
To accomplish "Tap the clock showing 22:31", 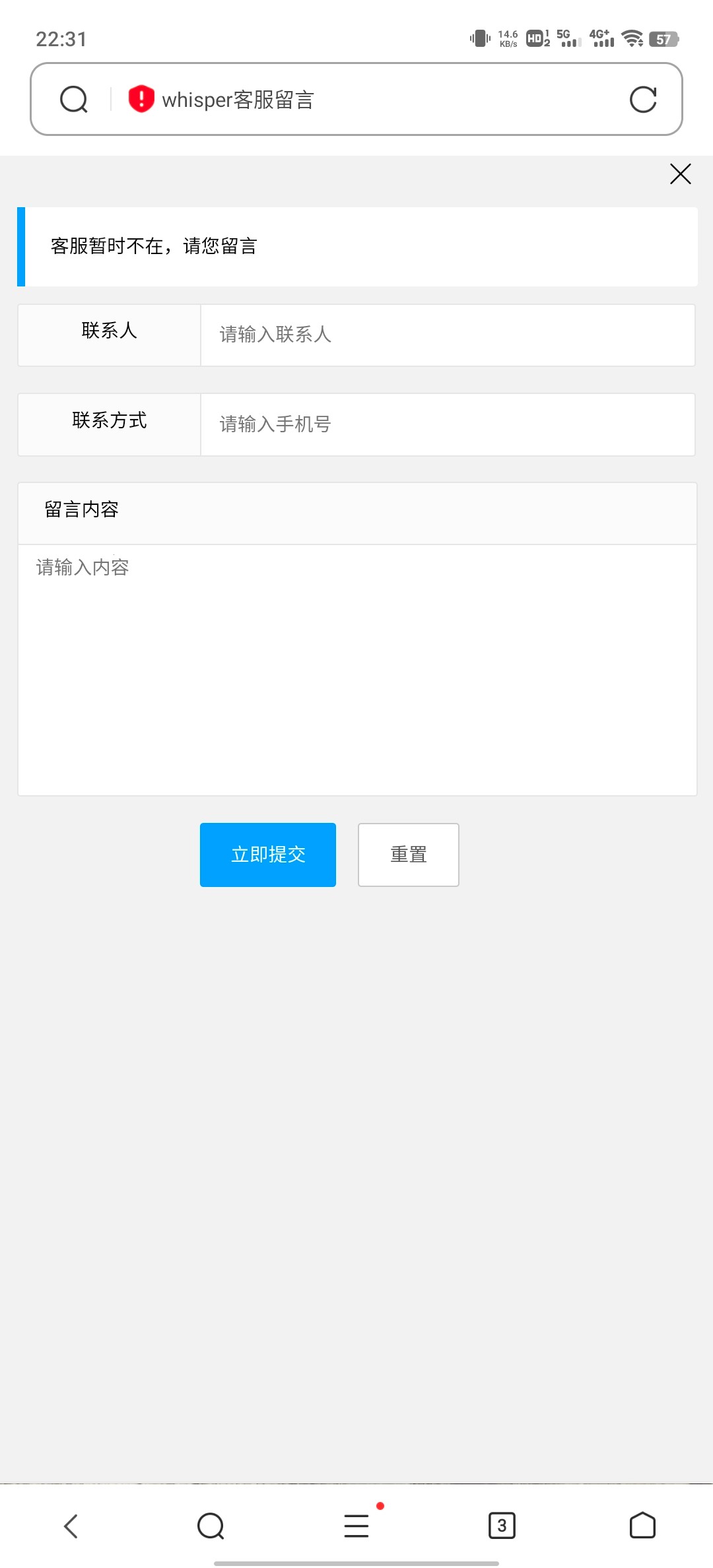I will tap(61, 39).
